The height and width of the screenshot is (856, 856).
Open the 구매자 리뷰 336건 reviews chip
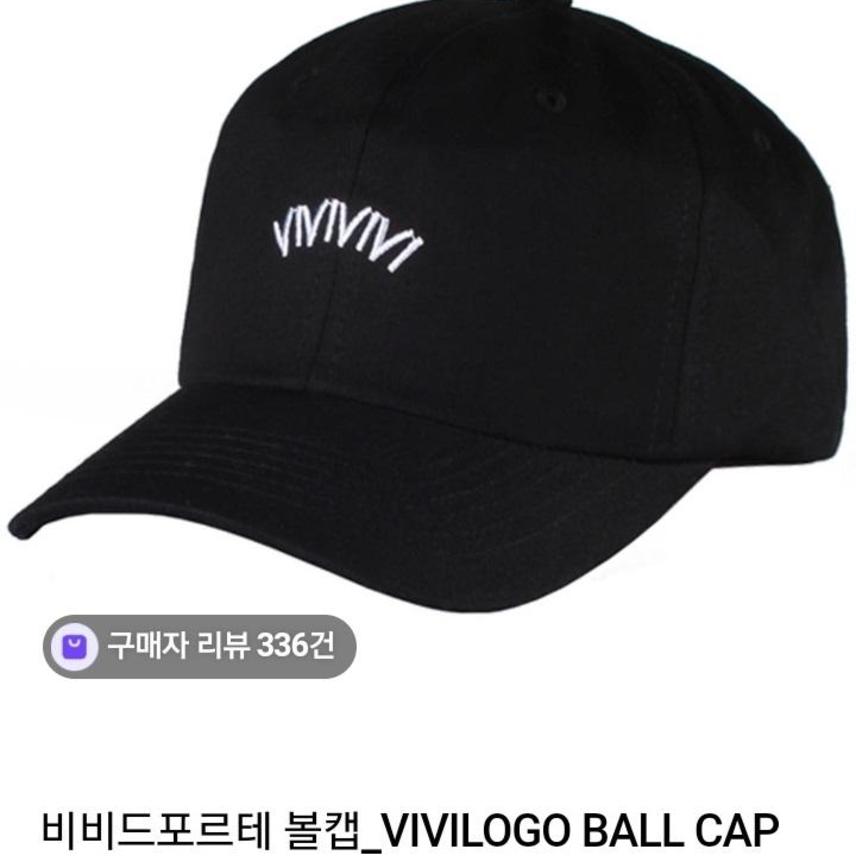coord(200,646)
